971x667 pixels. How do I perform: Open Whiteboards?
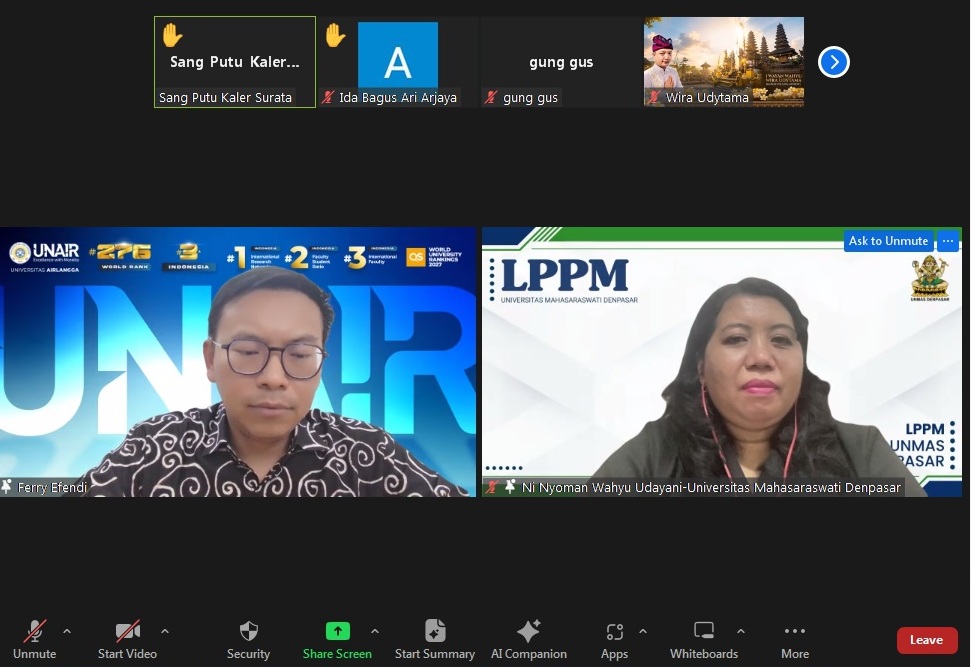(x=703, y=640)
